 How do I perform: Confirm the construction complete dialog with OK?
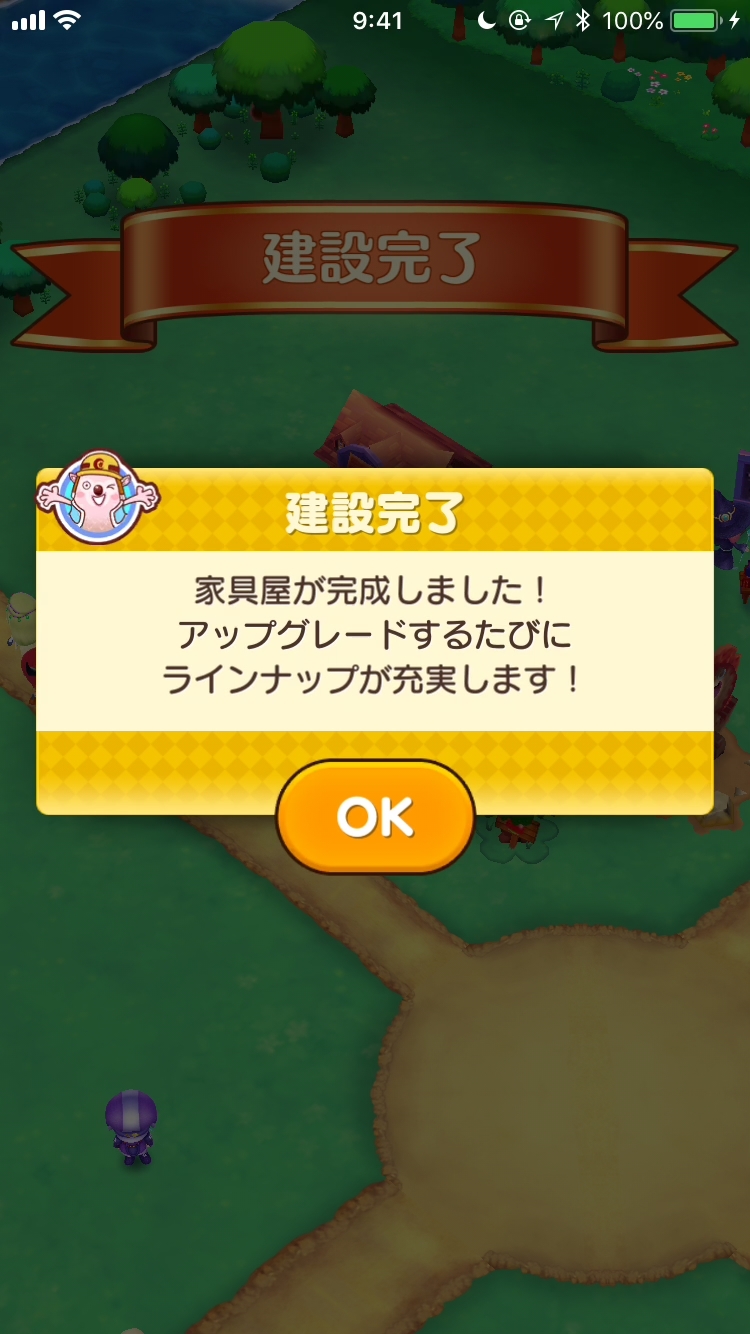(375, 817)
